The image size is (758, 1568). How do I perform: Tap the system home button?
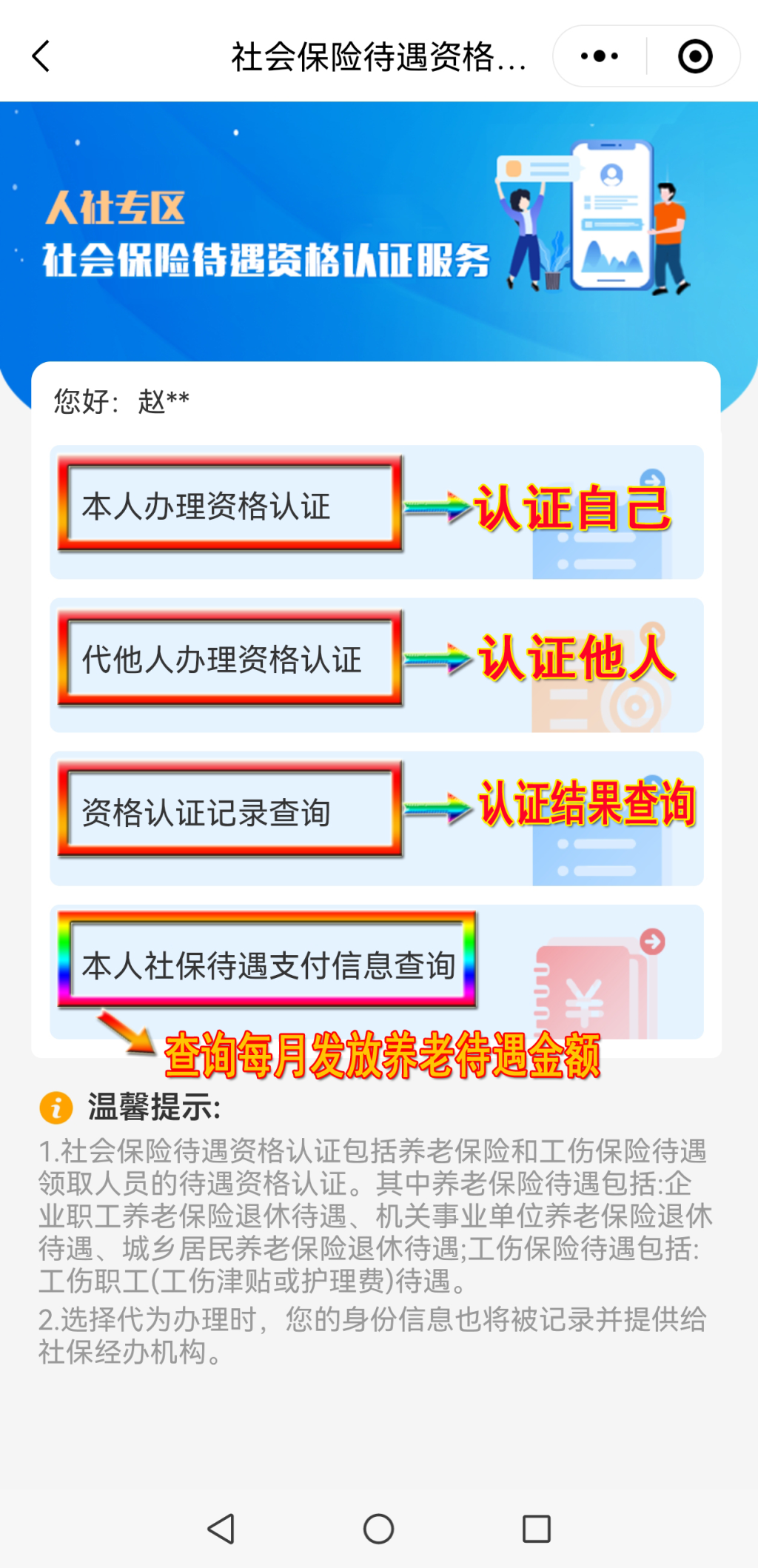point(378,1529)
